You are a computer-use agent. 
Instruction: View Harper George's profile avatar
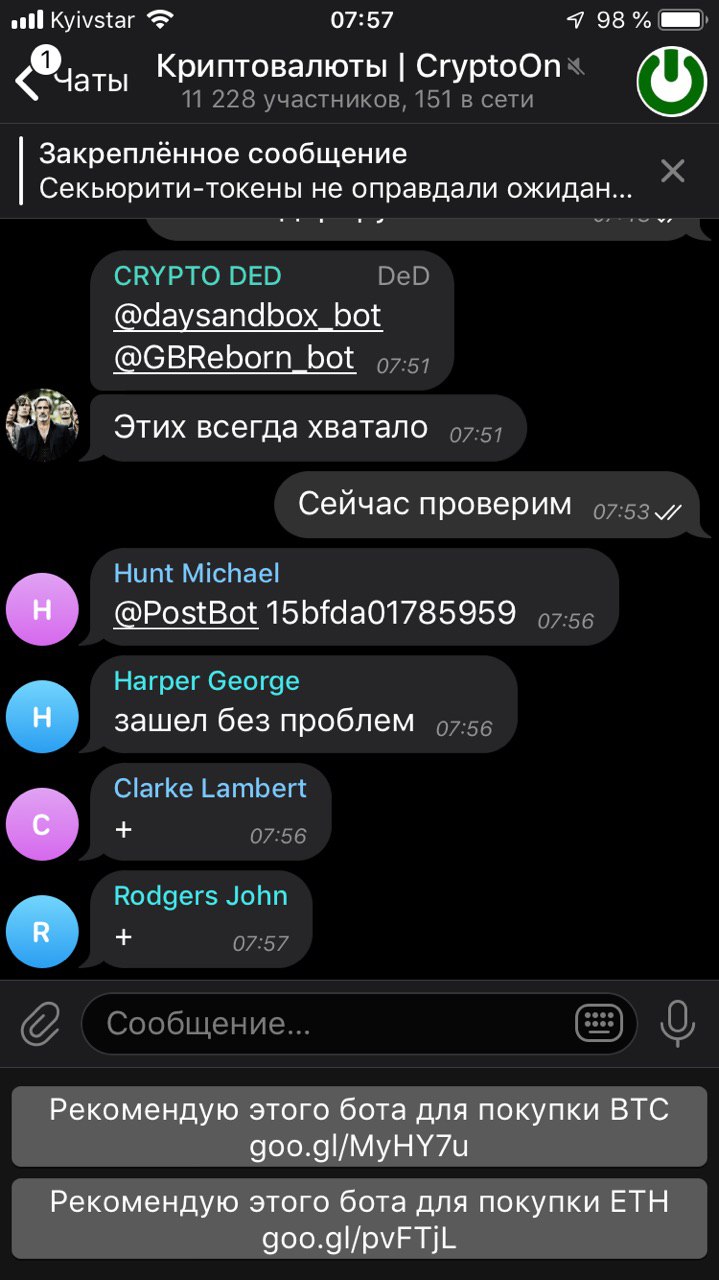[x=42, y=717]
